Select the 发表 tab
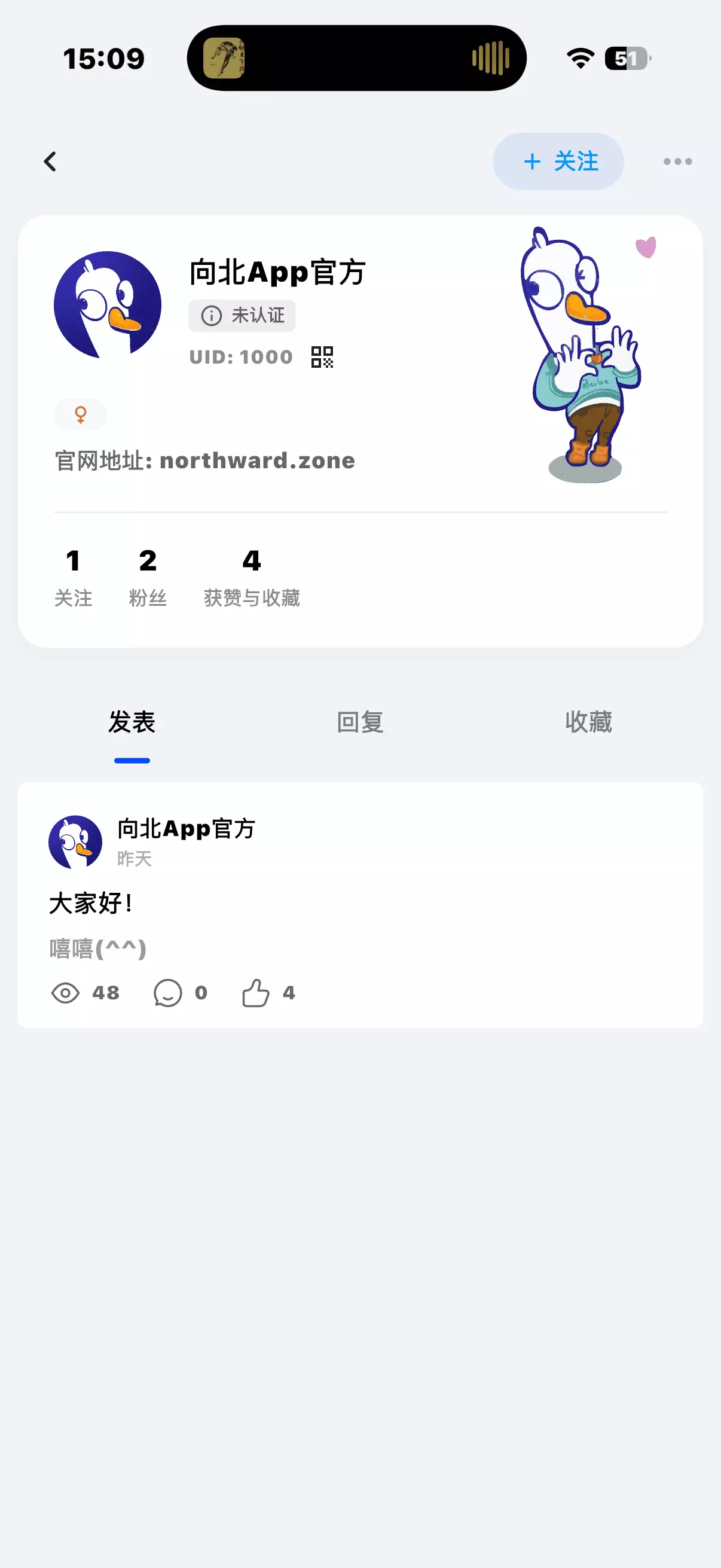The image size is (721, 1568). coord(132,722)
